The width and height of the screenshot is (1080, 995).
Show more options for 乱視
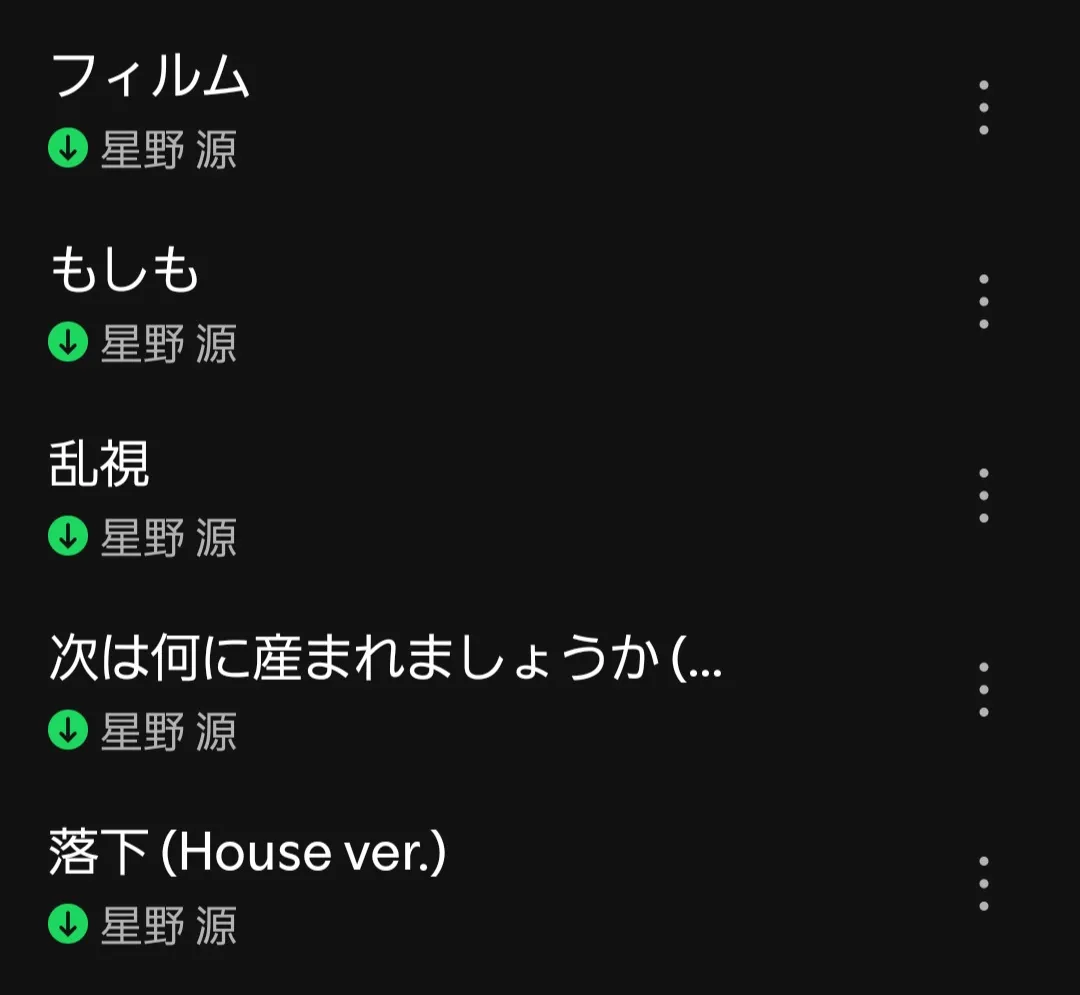click(x=984, y=496)
